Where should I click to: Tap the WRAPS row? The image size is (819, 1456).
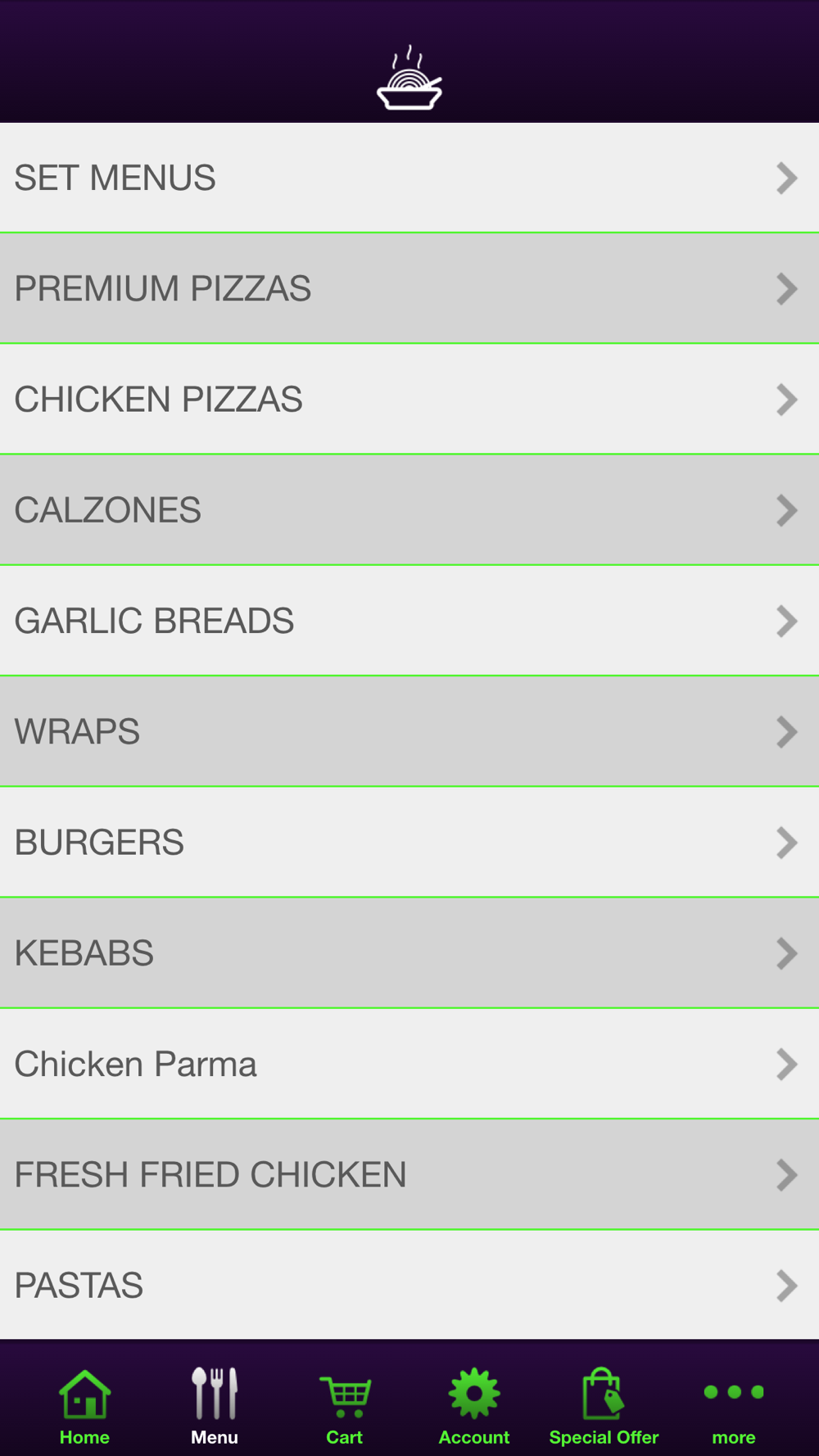point(409,731)
